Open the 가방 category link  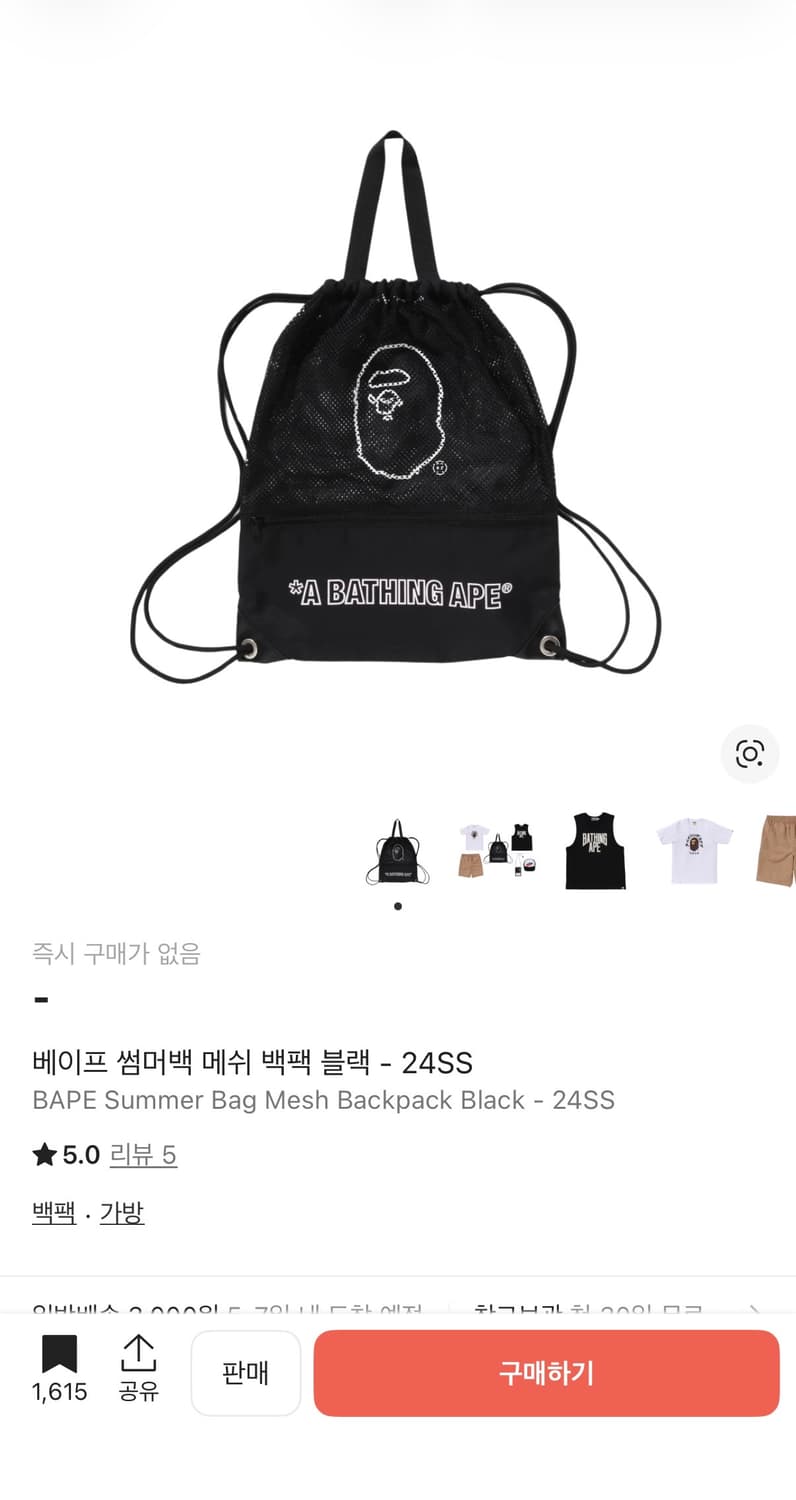pyautogui.click(x=122, y=1212)
